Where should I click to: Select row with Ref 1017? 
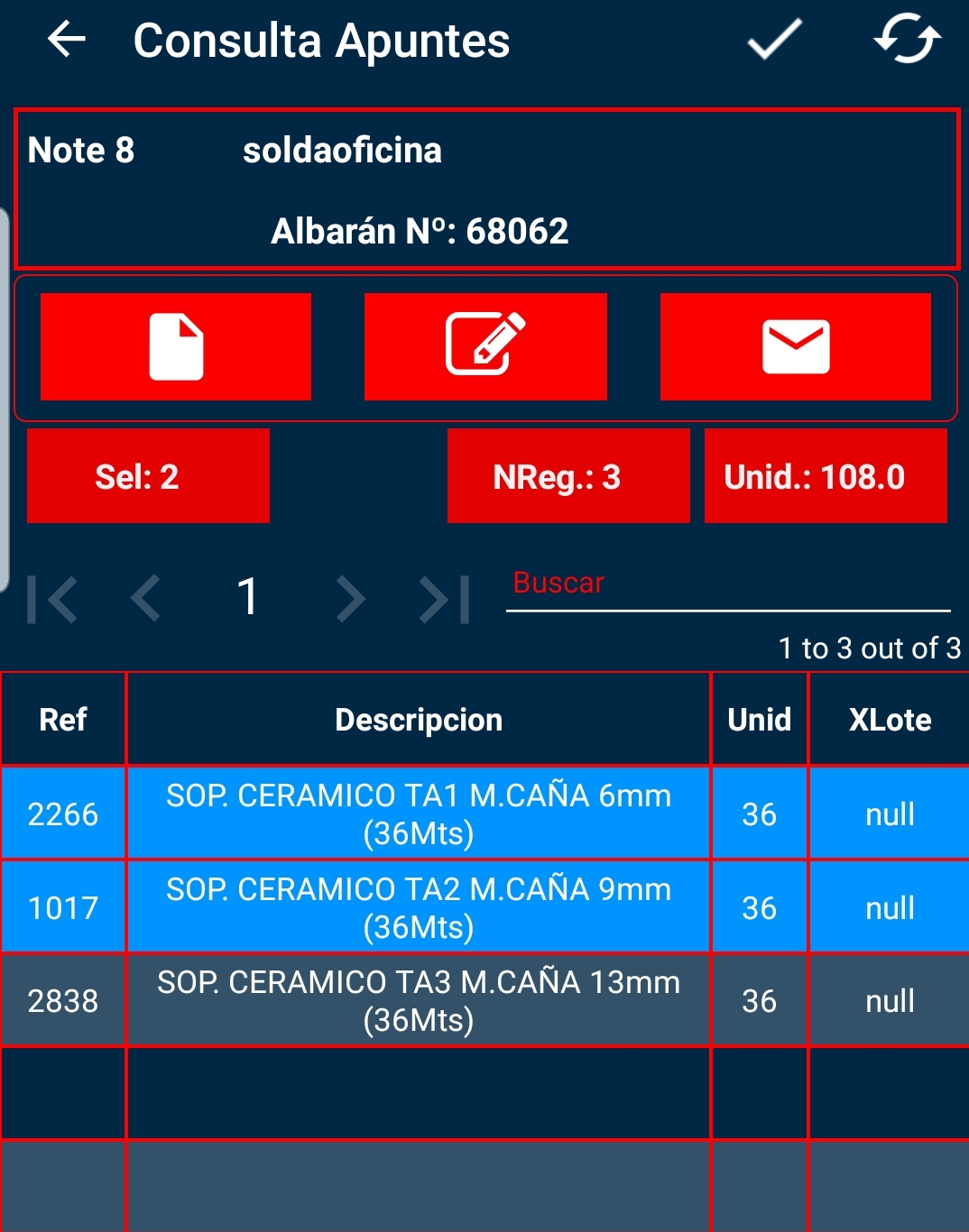419,907
